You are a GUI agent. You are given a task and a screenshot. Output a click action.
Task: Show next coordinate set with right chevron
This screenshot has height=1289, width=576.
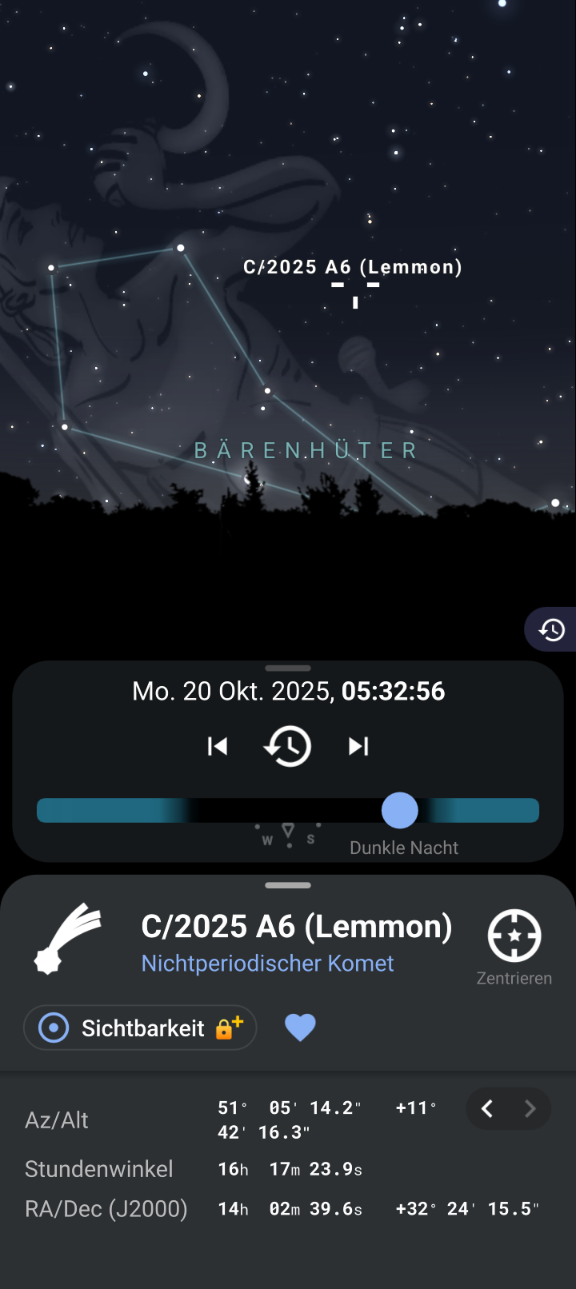pos(530,1108)
